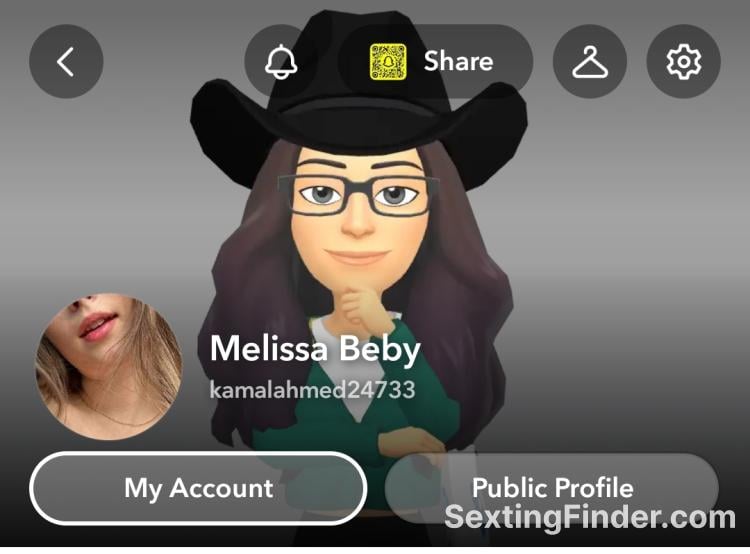This screenshot has height=554, width=750.
Task: Select the My Account button
Action: click(x=198, y=488)
